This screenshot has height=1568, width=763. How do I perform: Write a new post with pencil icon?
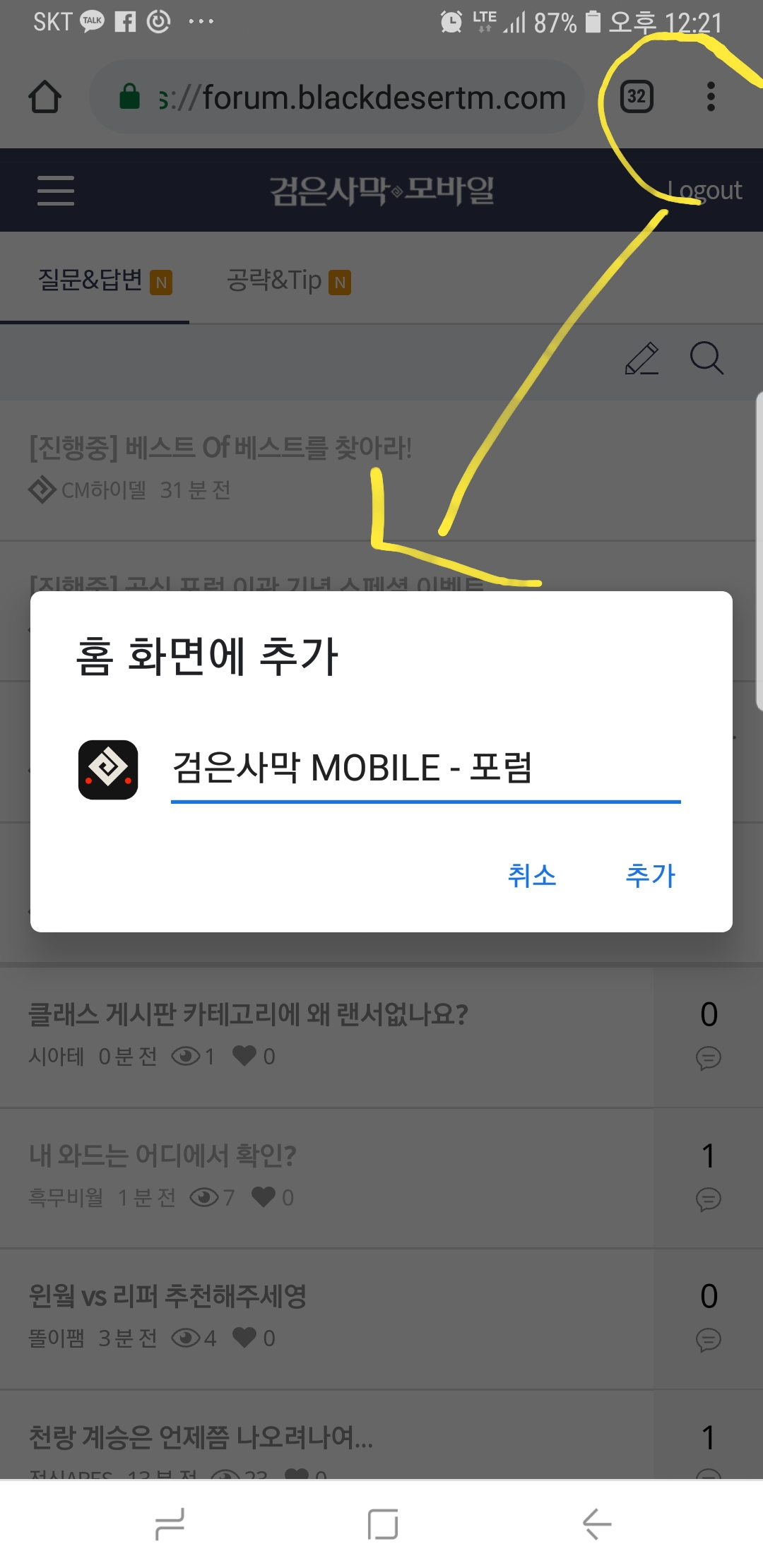coord(642,358)
